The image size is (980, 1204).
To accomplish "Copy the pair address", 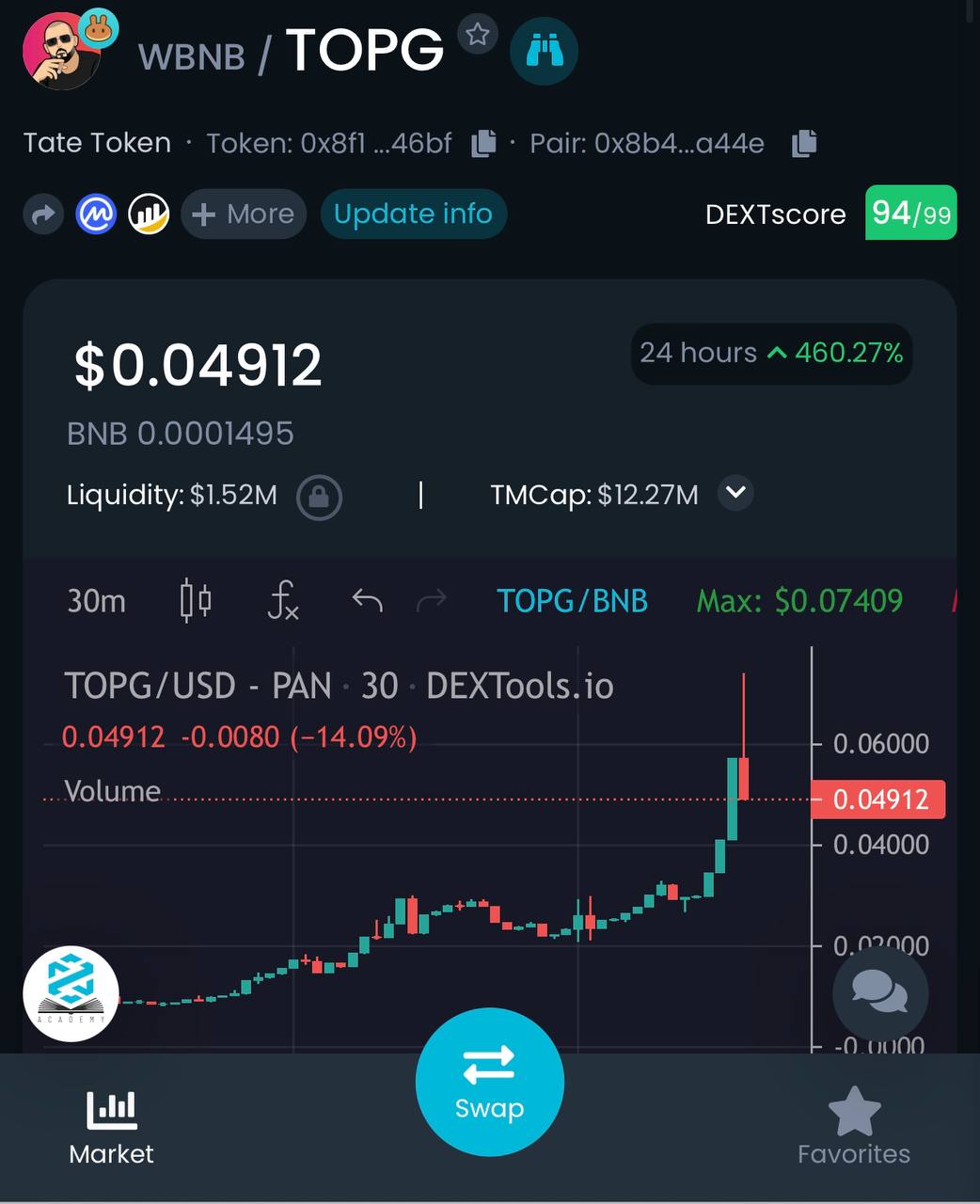I will pos(804,143).
